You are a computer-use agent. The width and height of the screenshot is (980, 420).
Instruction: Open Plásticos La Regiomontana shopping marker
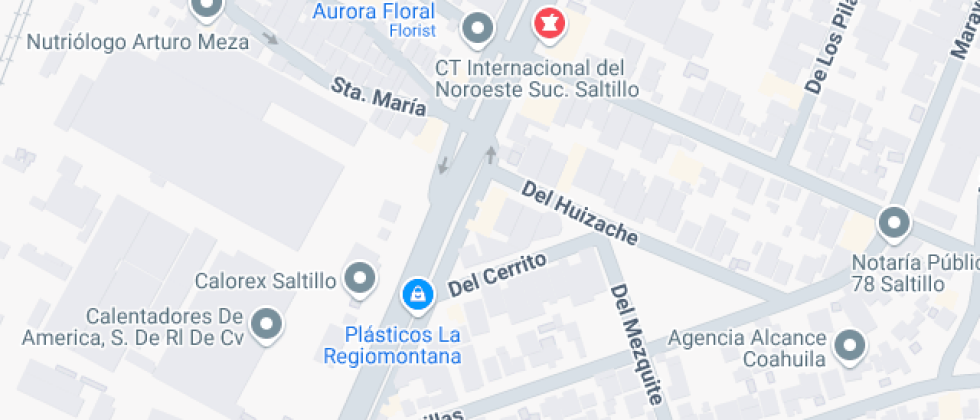(x=416, y=294)
